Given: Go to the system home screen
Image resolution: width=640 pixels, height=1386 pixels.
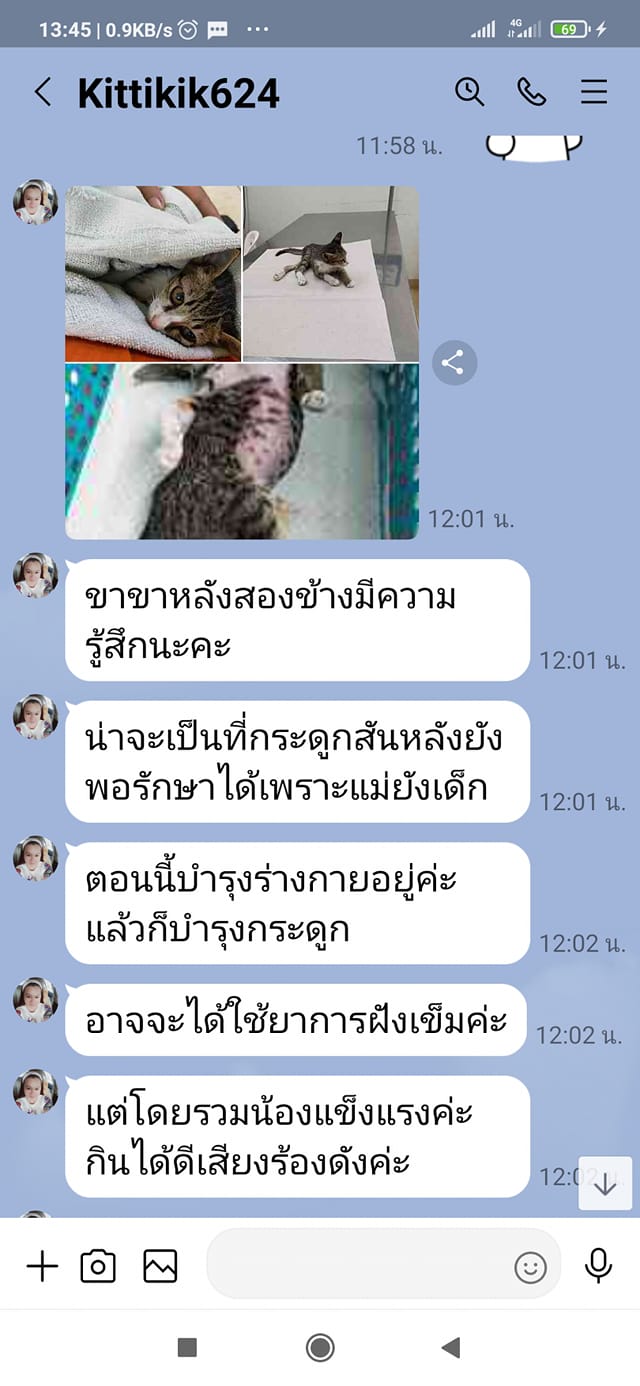Looking at the screenshot, I should [x=320, y=1348].
